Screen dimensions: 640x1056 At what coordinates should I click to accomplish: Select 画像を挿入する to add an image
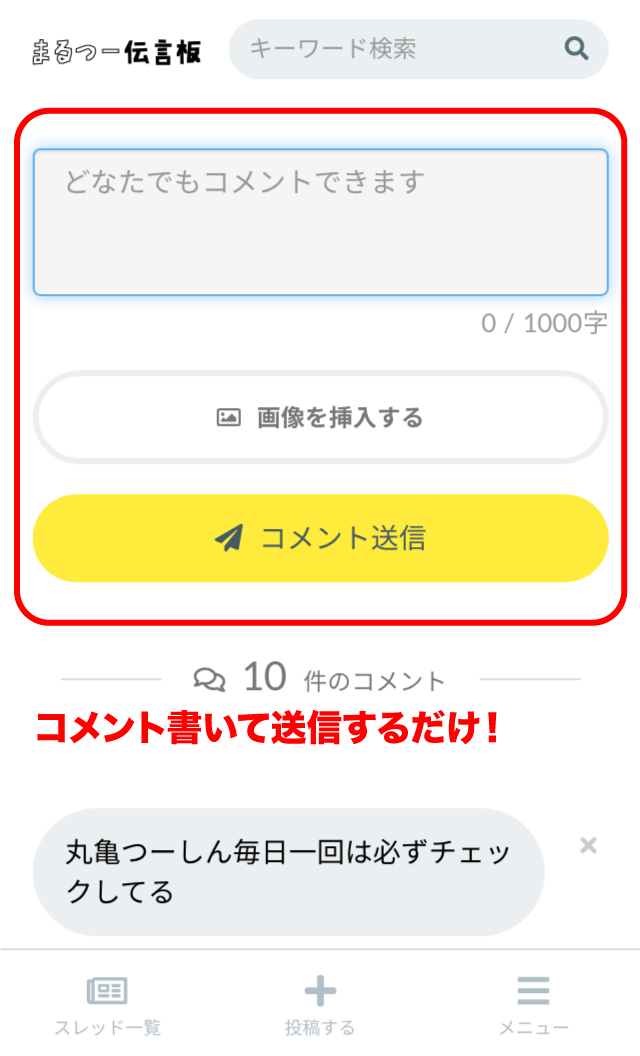[x=321, y=418]
